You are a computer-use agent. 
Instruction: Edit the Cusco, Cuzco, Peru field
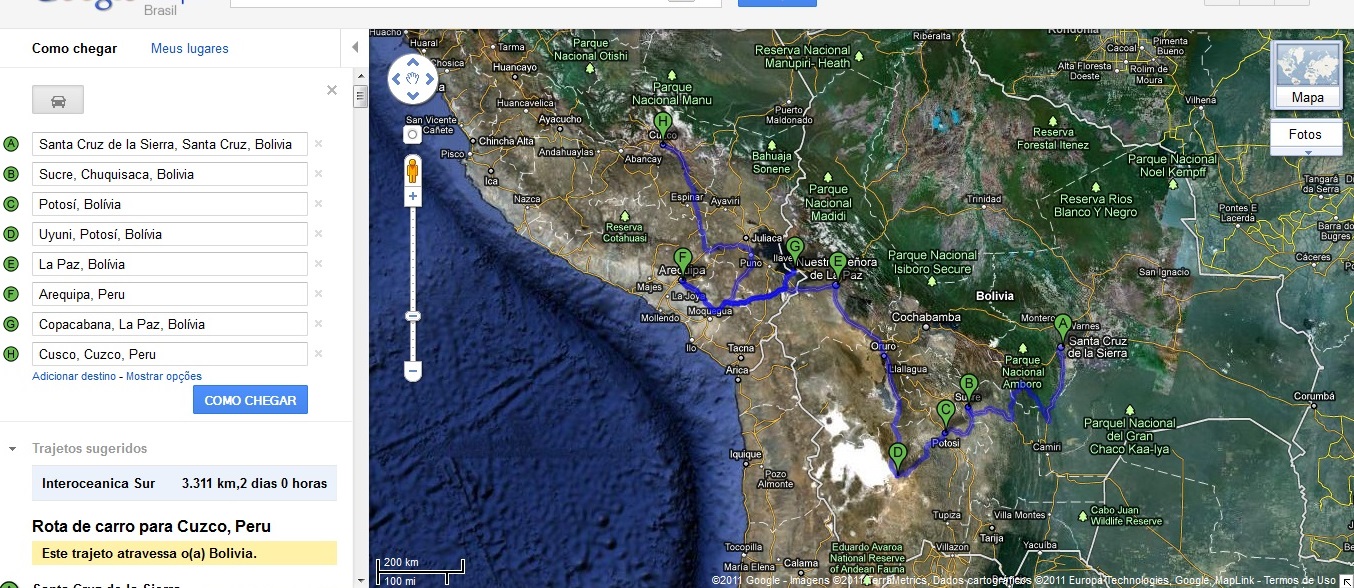click(169, 354)
